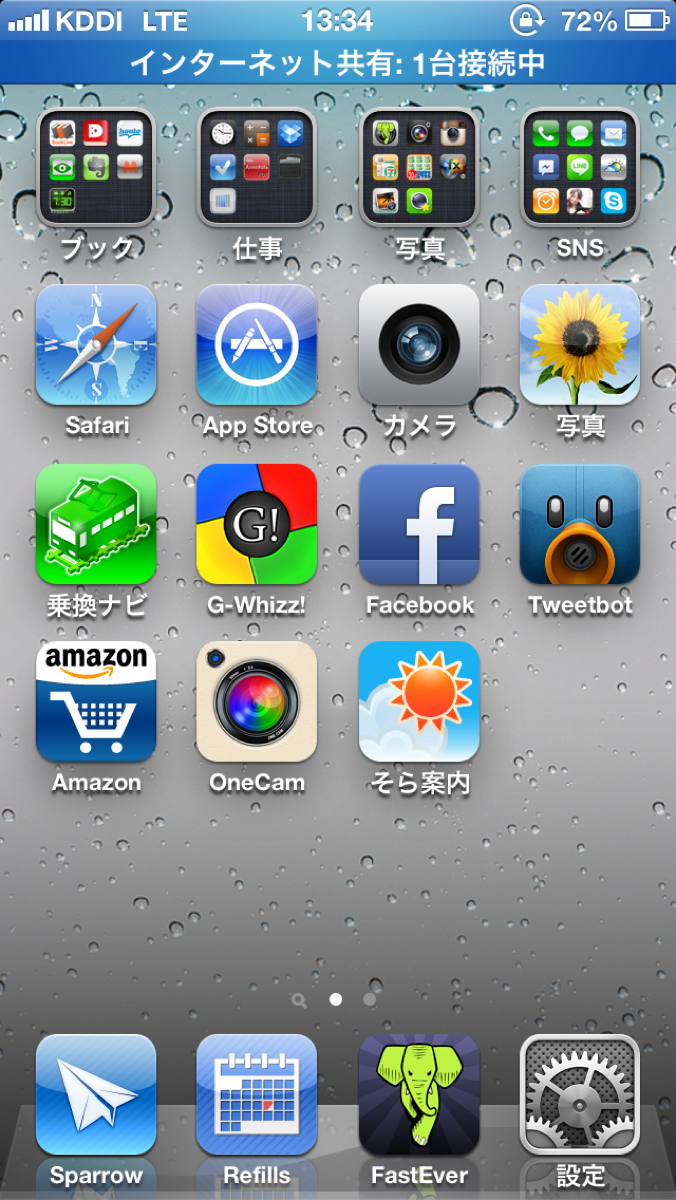Open the ブック folder

[x=96, y=167]
